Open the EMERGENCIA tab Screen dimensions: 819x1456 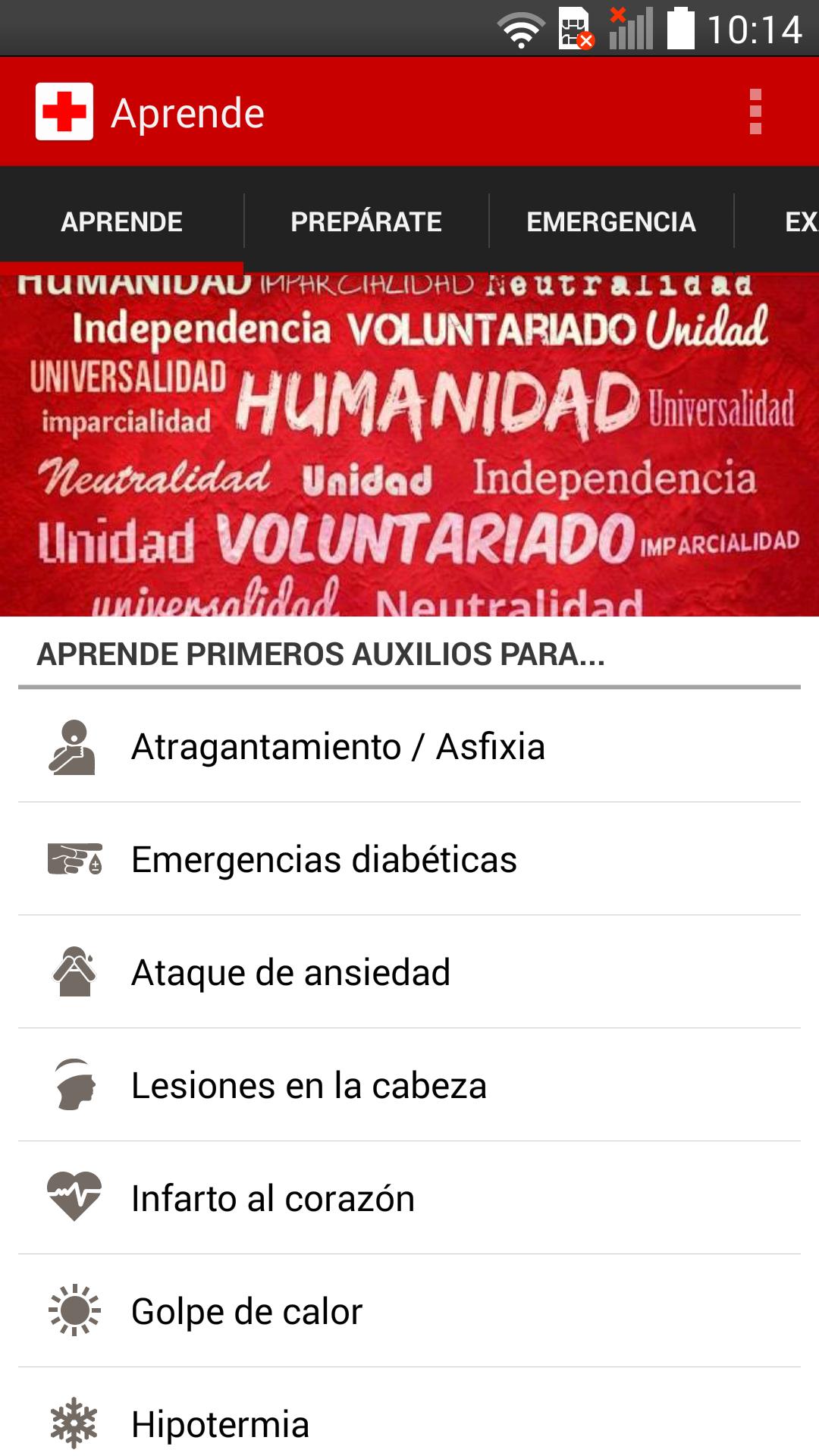click(611, 221)
